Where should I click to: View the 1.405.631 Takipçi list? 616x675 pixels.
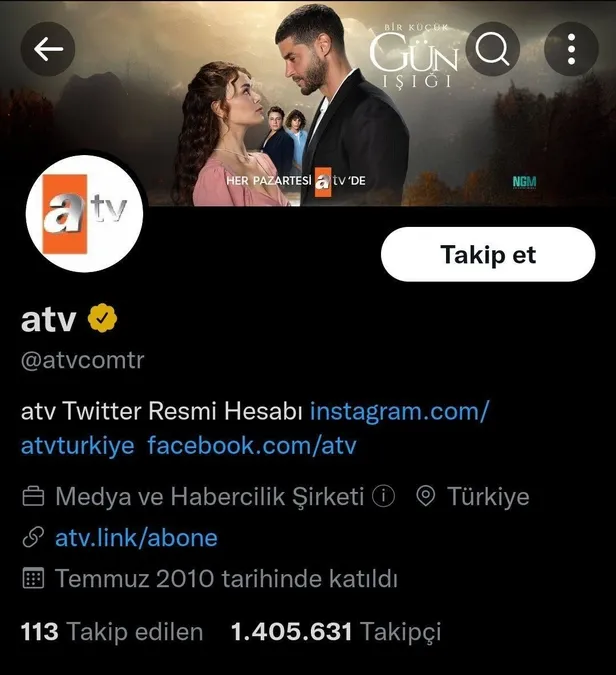(336, 632)
